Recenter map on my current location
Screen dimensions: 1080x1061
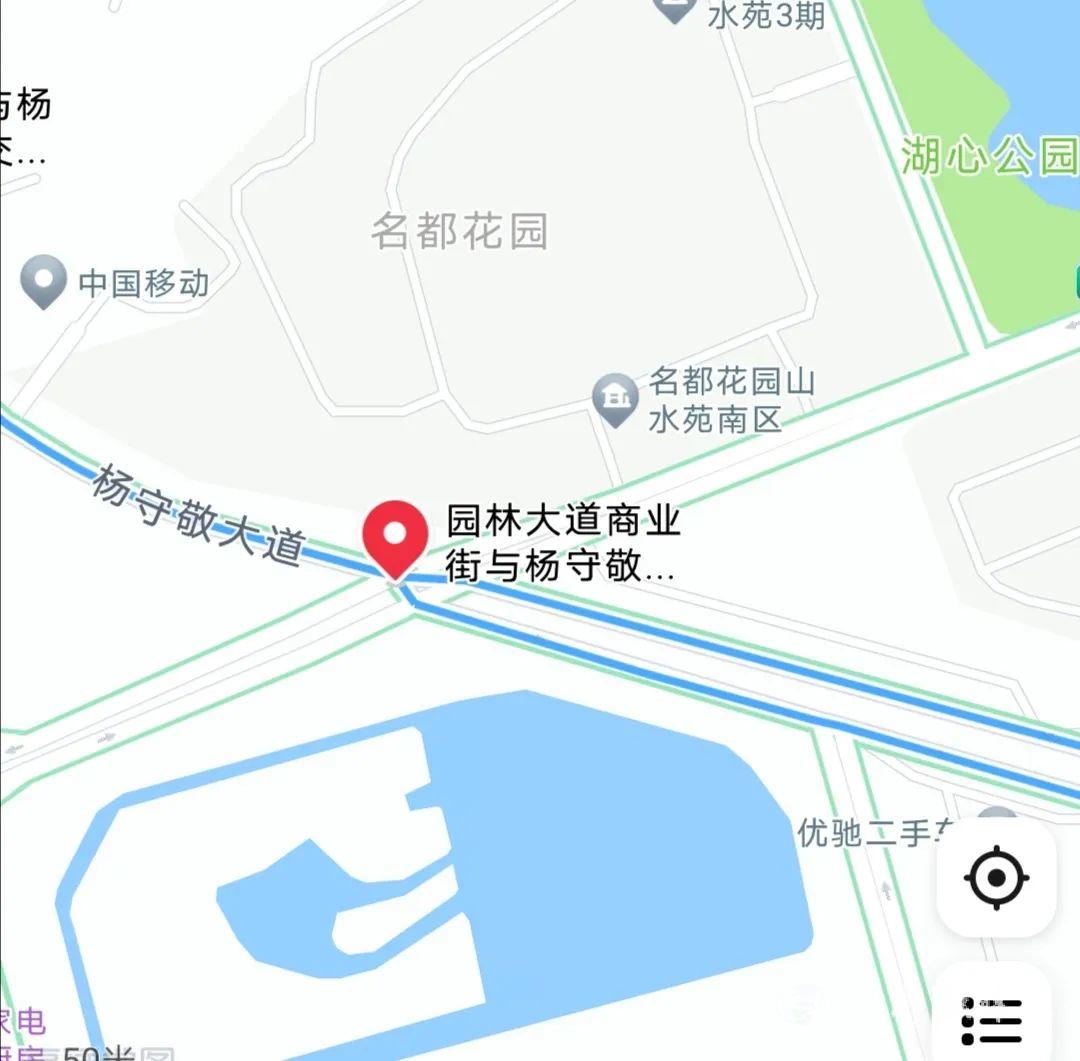(x=996, y=878)
